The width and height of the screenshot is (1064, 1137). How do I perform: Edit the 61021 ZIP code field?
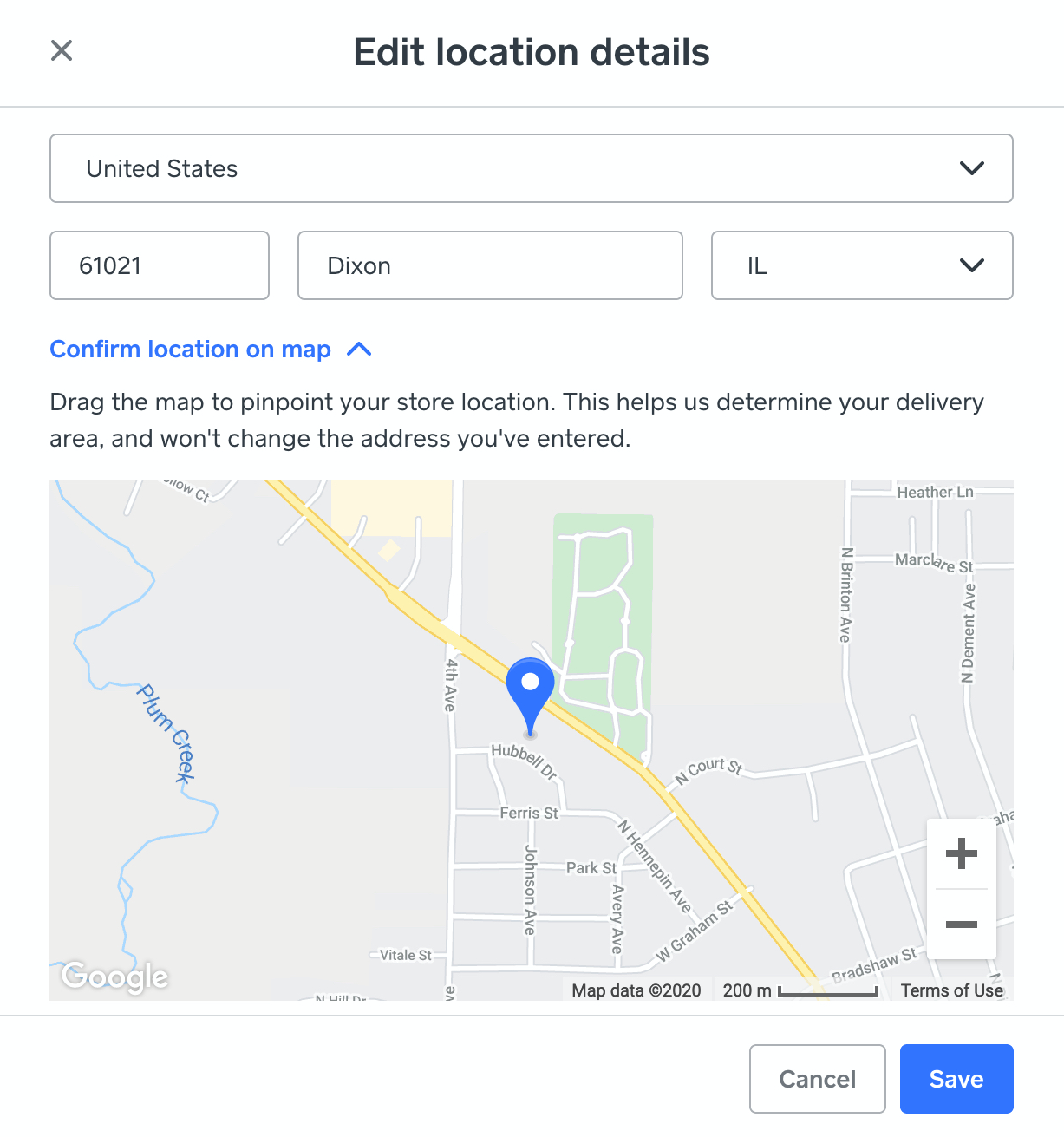click(x=160, y=265)
